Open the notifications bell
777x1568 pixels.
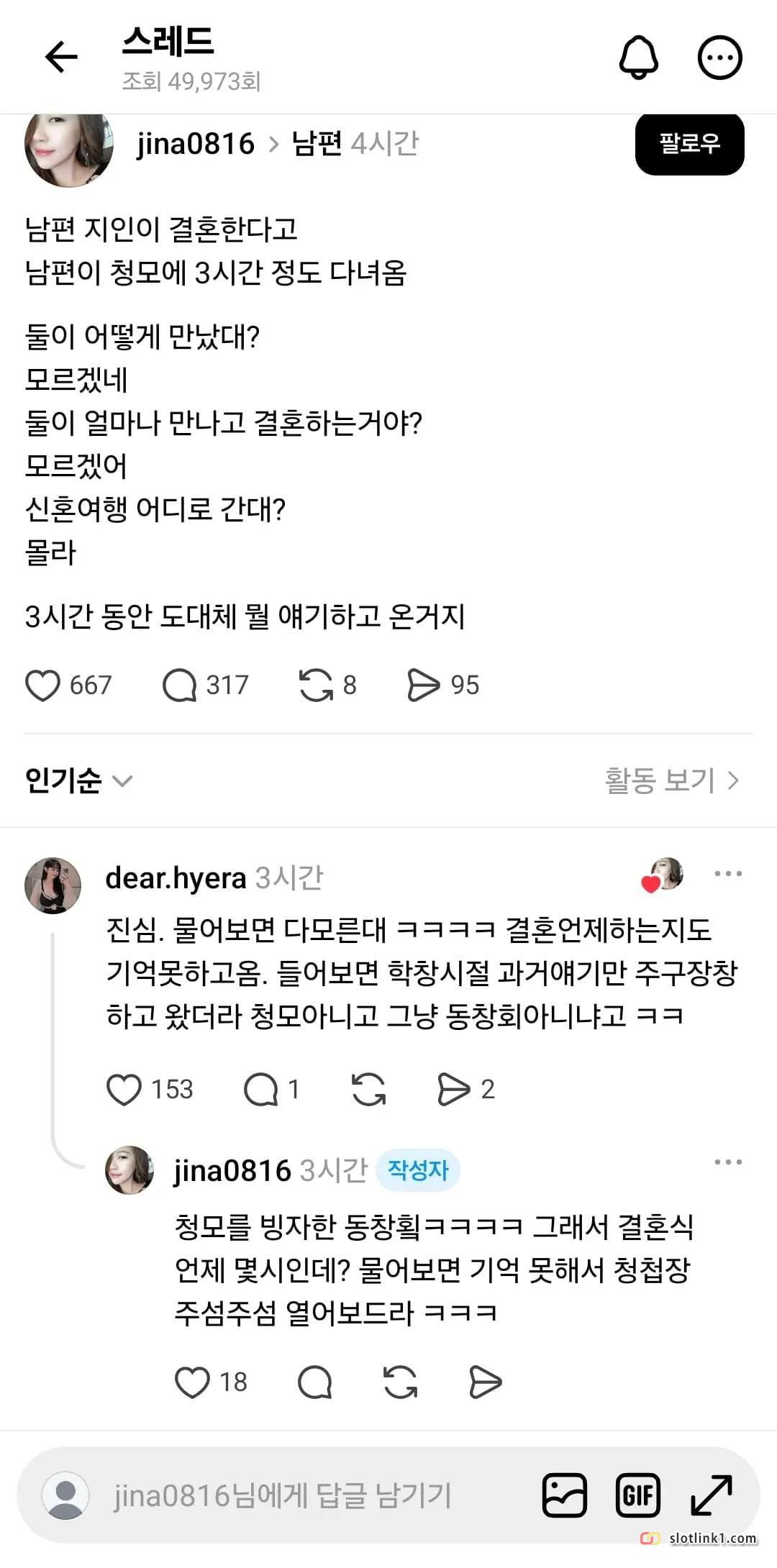[x=639, y=57]
